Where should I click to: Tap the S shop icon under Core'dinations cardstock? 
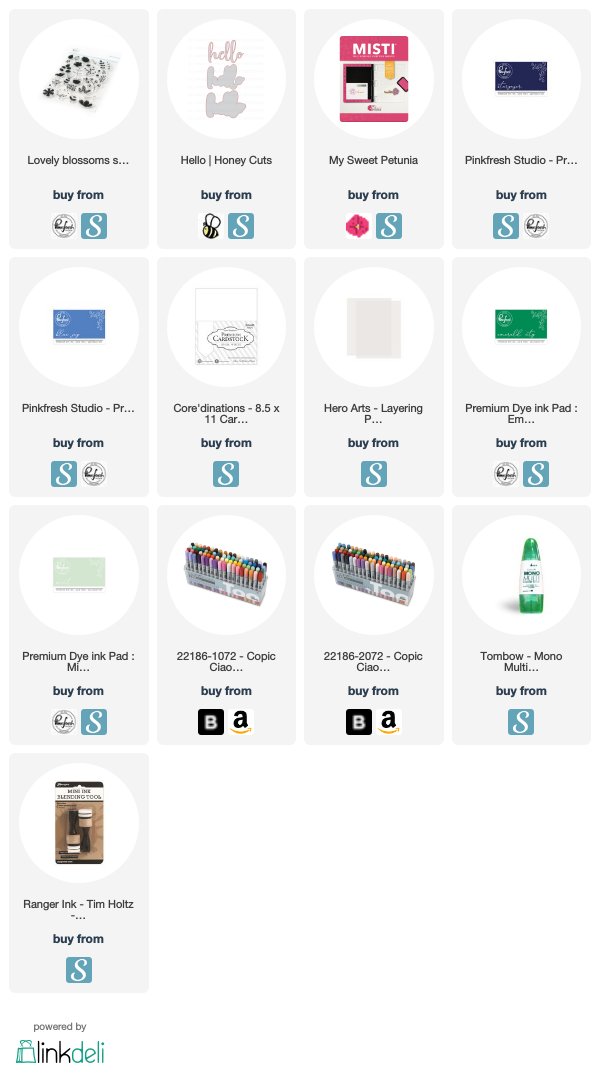pos(226,474)
